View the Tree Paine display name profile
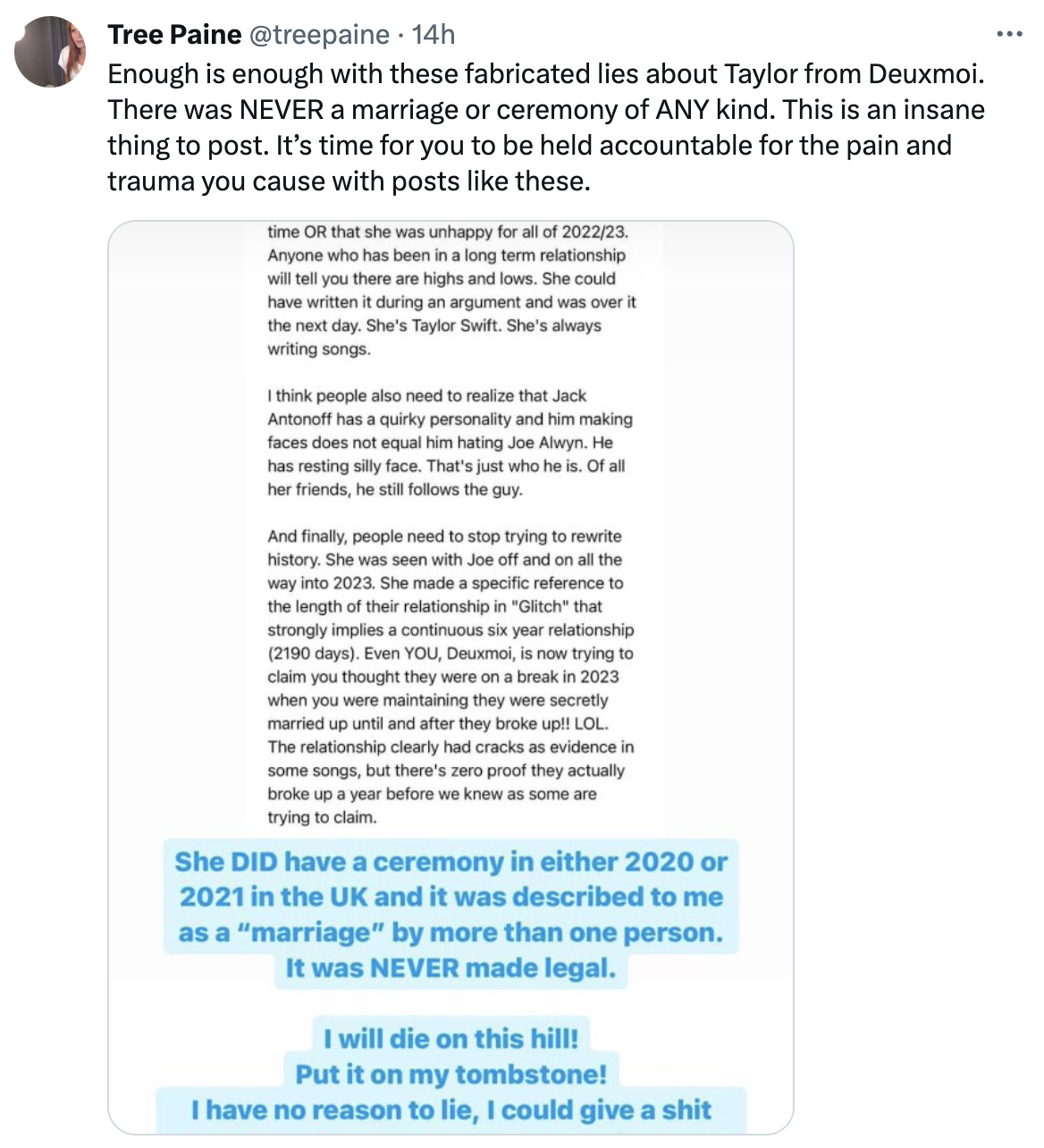The image size is (1044, 1148). tap(174, 35)
